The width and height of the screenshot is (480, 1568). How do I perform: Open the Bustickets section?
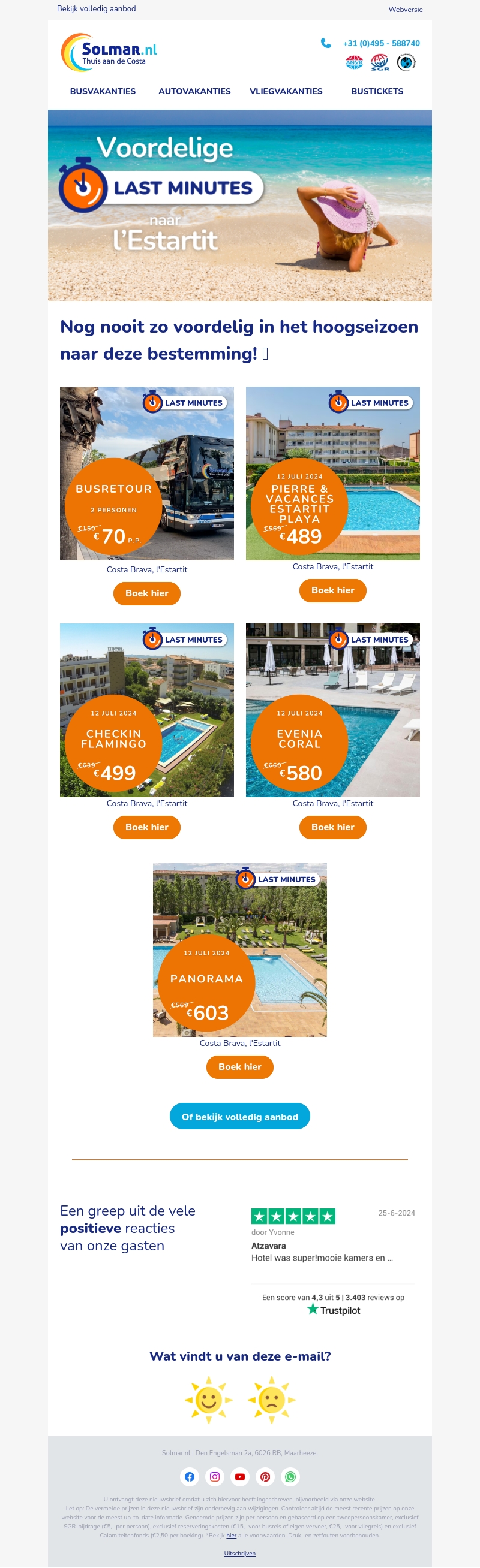(x=377, y=91)
